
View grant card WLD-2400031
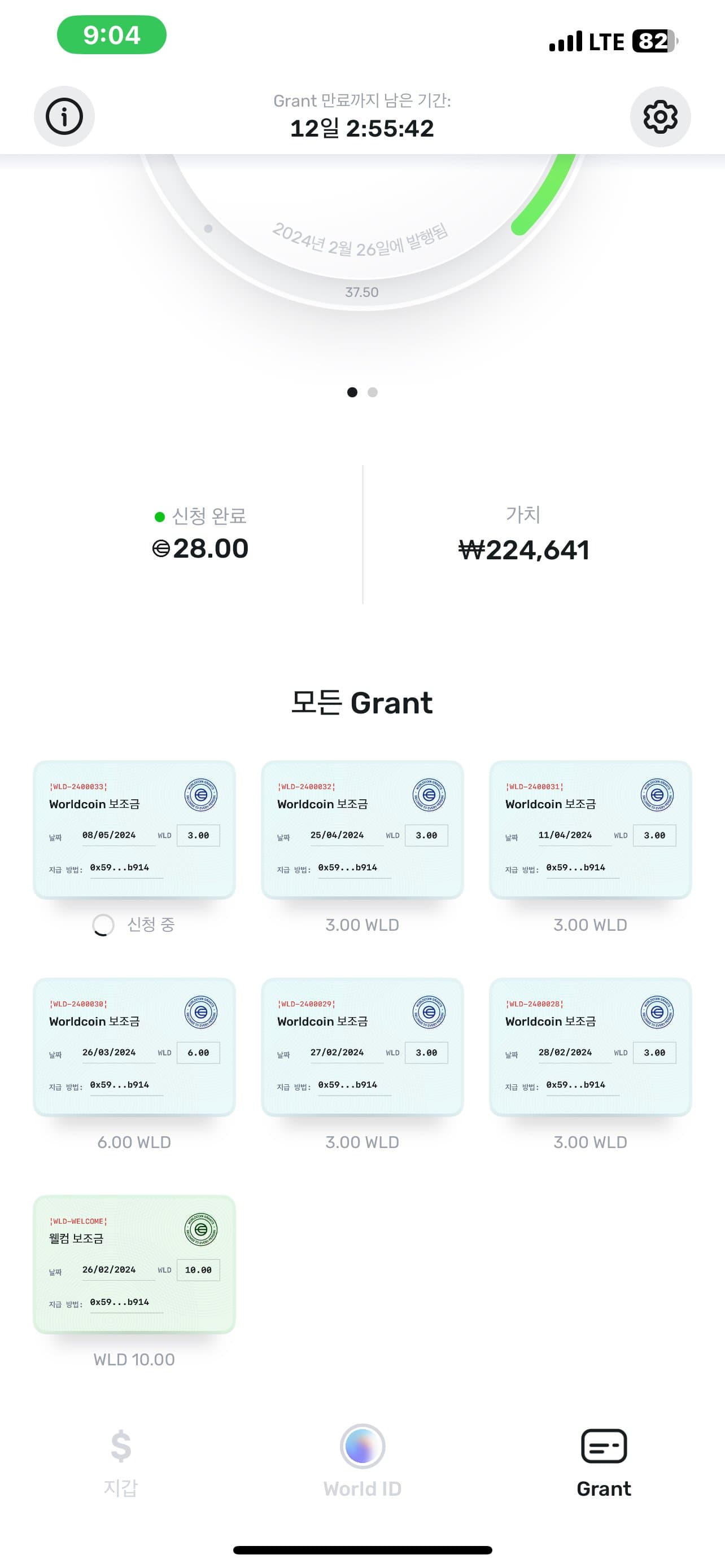pyautogui.click(x=590, y=830)
